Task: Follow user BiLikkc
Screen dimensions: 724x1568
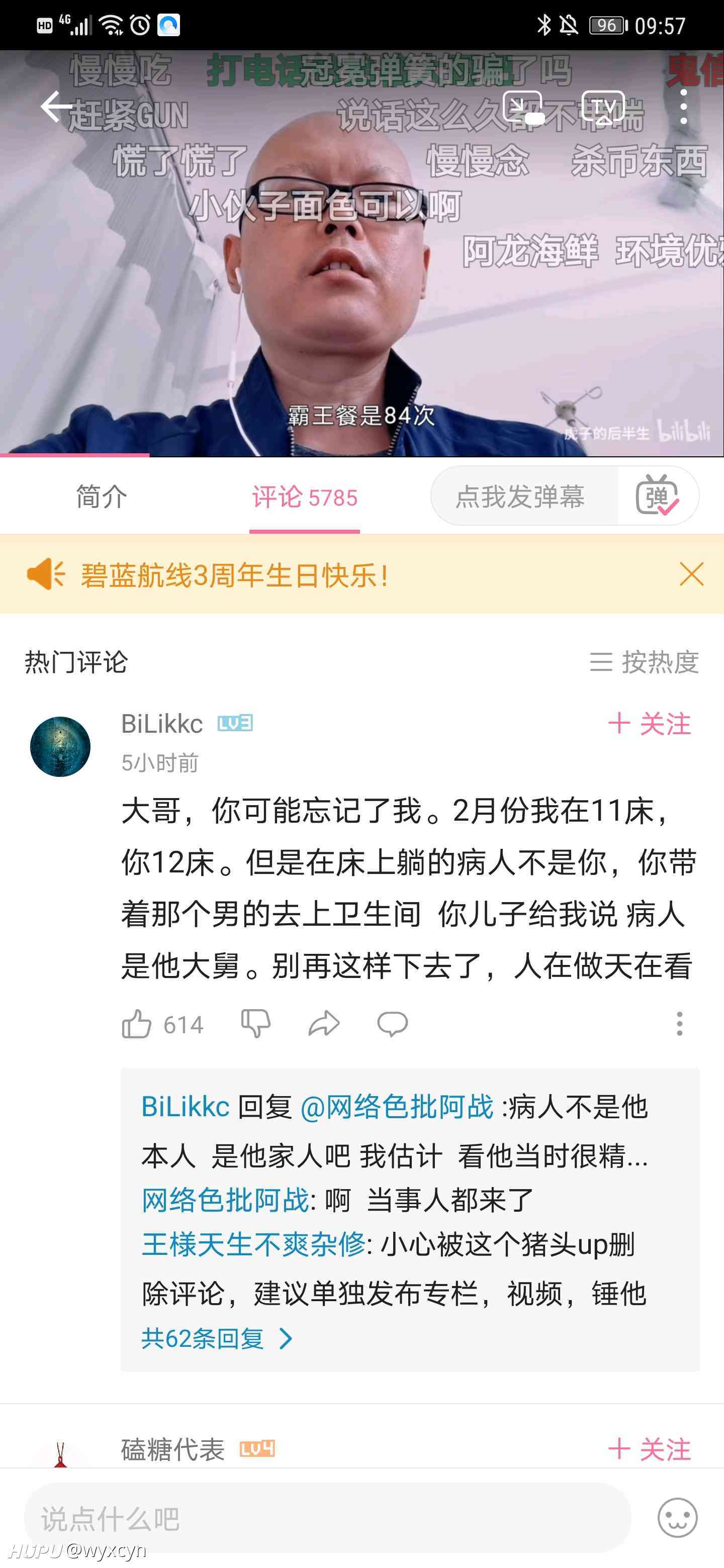Action: [650, 724]
